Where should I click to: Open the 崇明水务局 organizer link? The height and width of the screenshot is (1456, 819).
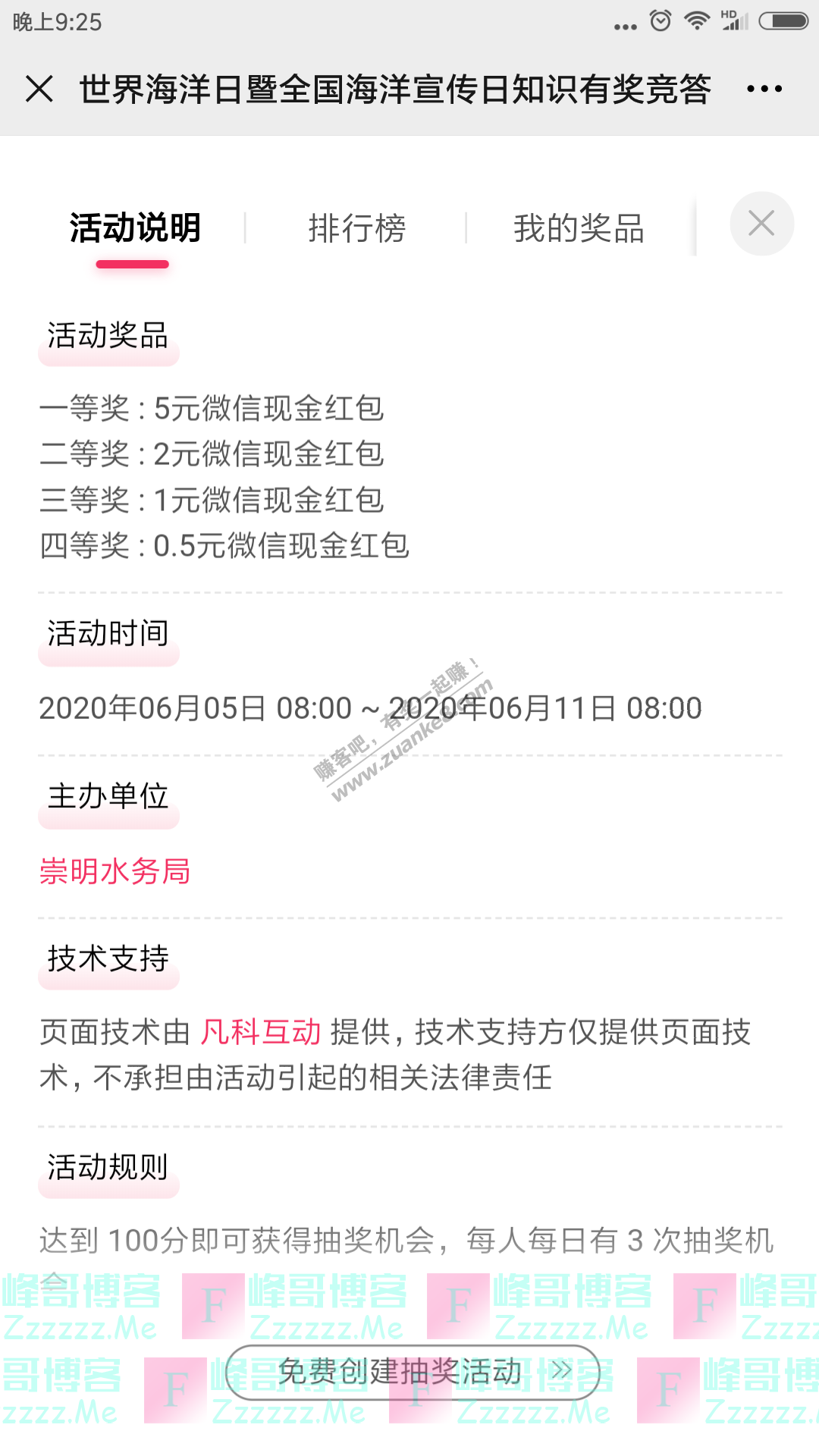pos(115,871)
